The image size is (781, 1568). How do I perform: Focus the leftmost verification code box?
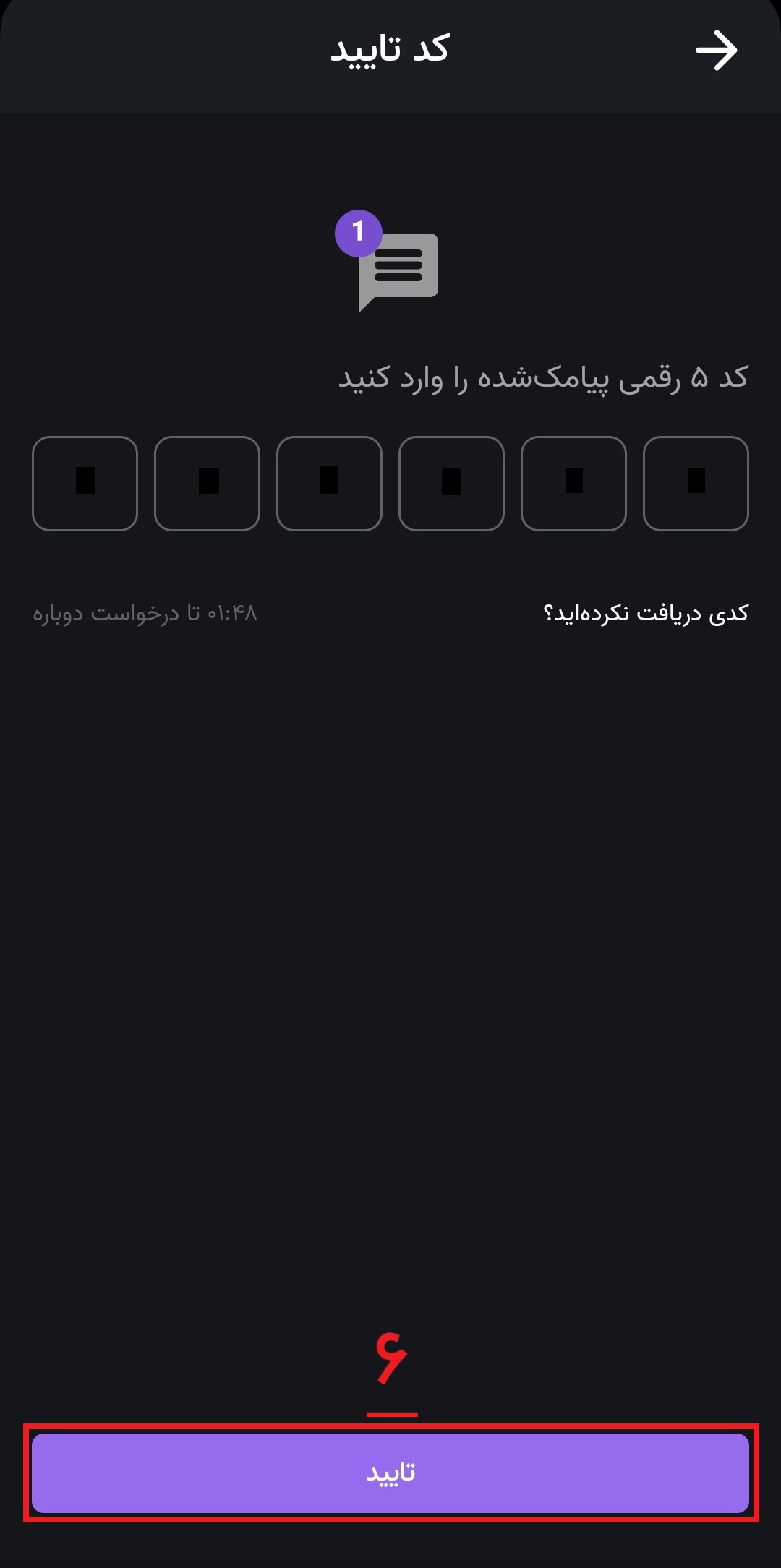tap(85, 484)
